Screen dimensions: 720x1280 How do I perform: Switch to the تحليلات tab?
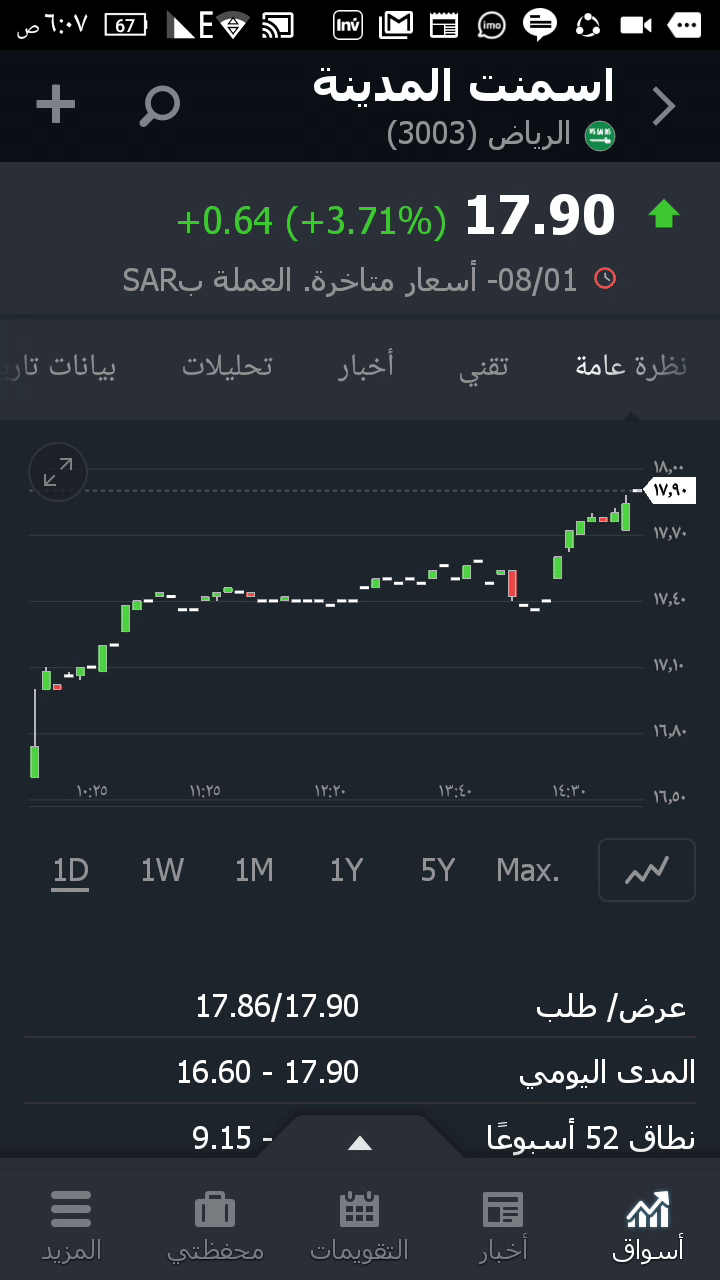click(x=227, y=367)
